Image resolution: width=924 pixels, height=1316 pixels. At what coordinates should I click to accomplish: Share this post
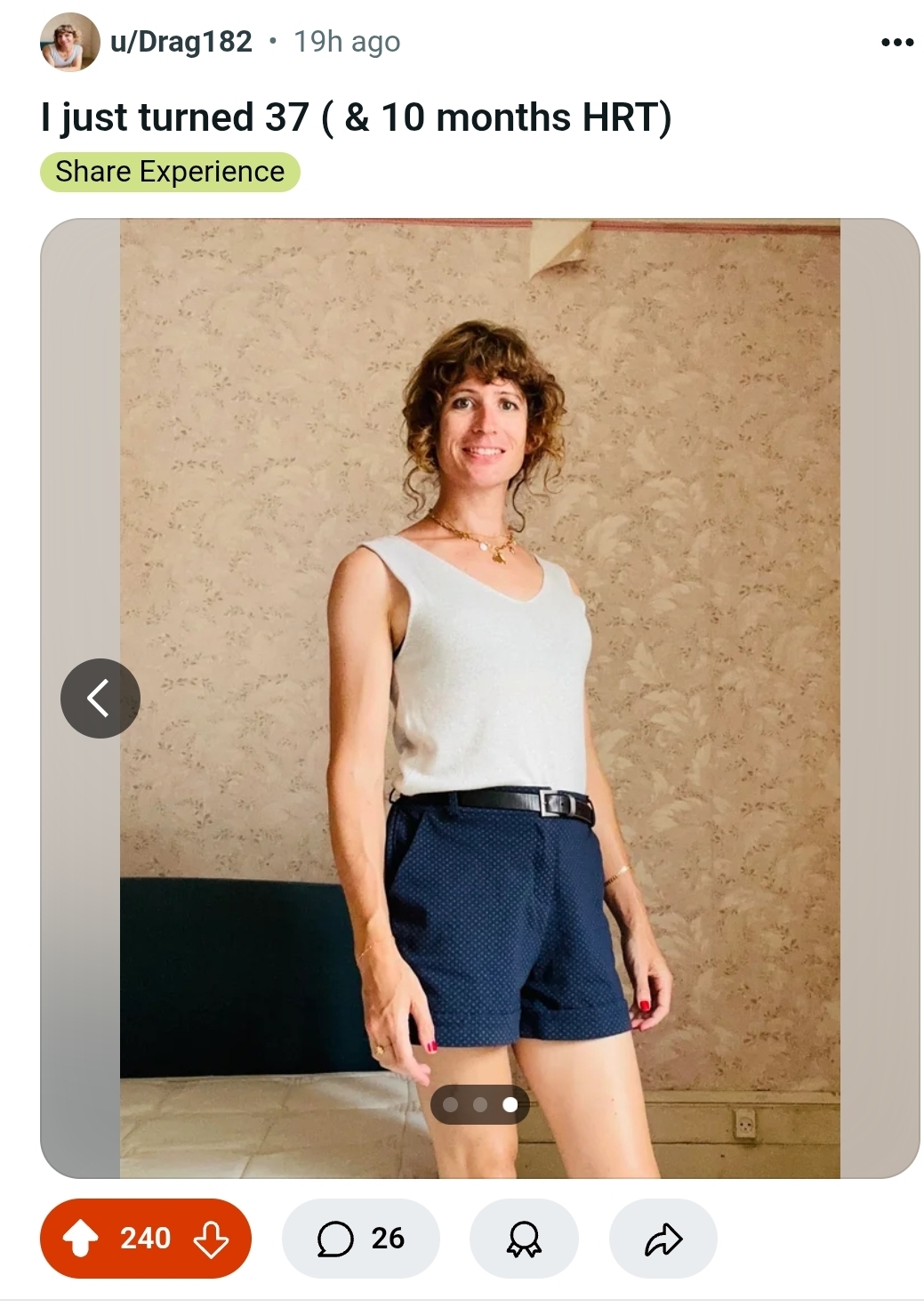[663, 1238]
